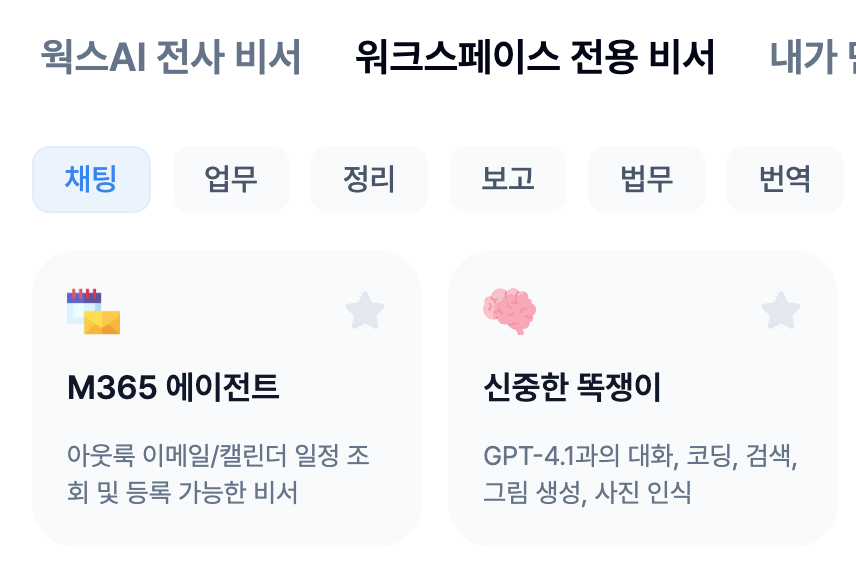The image size is (856, 568).
Task: Filter assistants by 번역
Action: coord(785,179)
